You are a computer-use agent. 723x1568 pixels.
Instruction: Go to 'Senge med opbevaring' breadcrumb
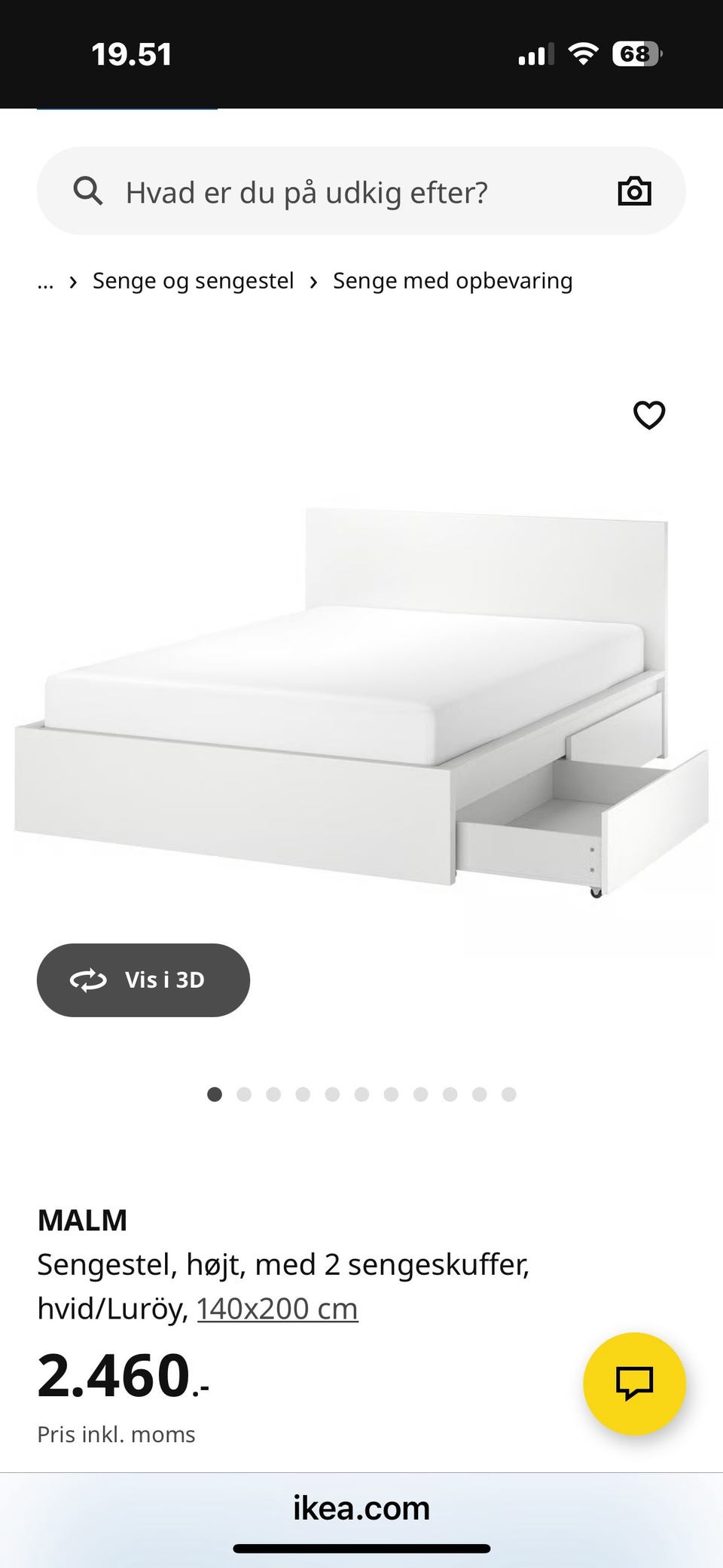coord(453,281)
